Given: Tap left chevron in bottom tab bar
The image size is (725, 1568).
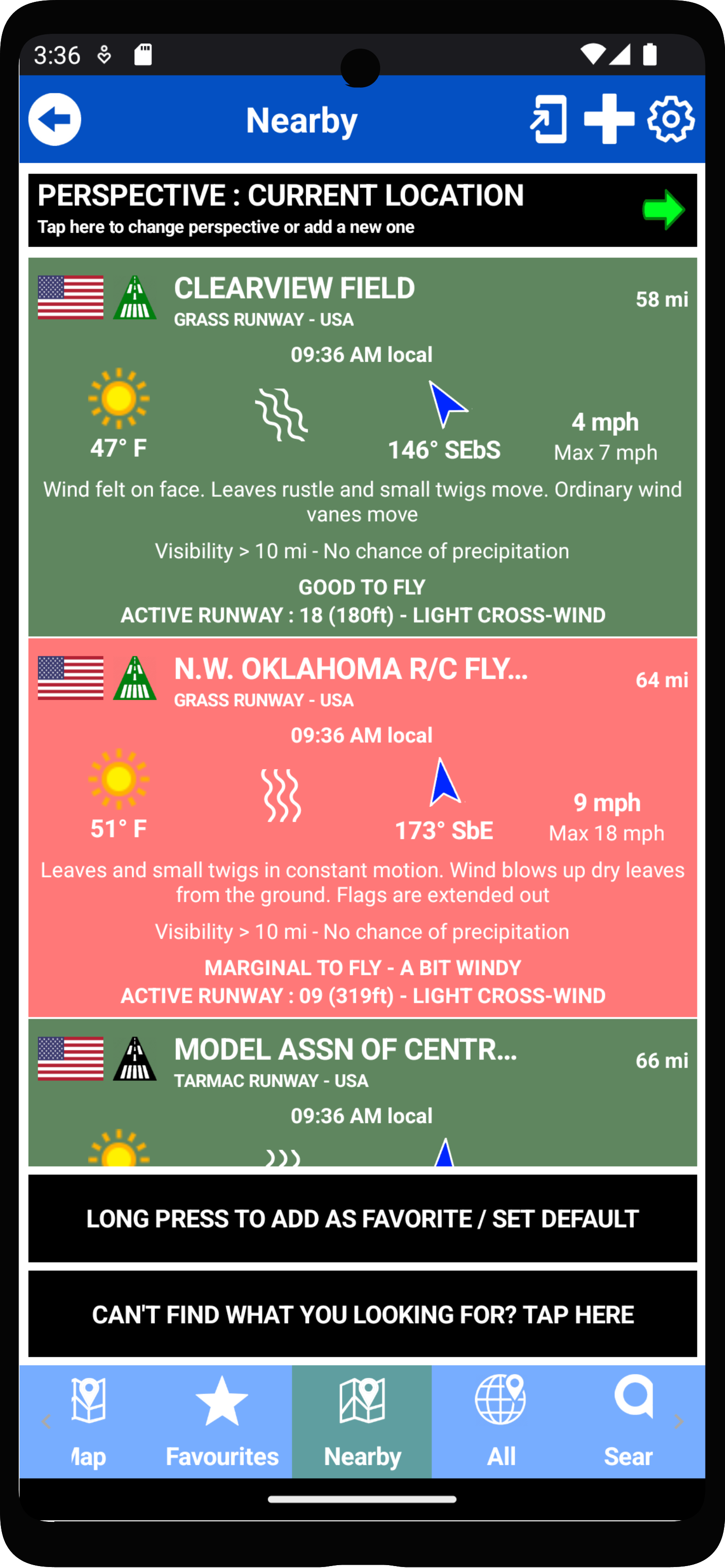Looking at the screenshot, I should [46, 1423].
